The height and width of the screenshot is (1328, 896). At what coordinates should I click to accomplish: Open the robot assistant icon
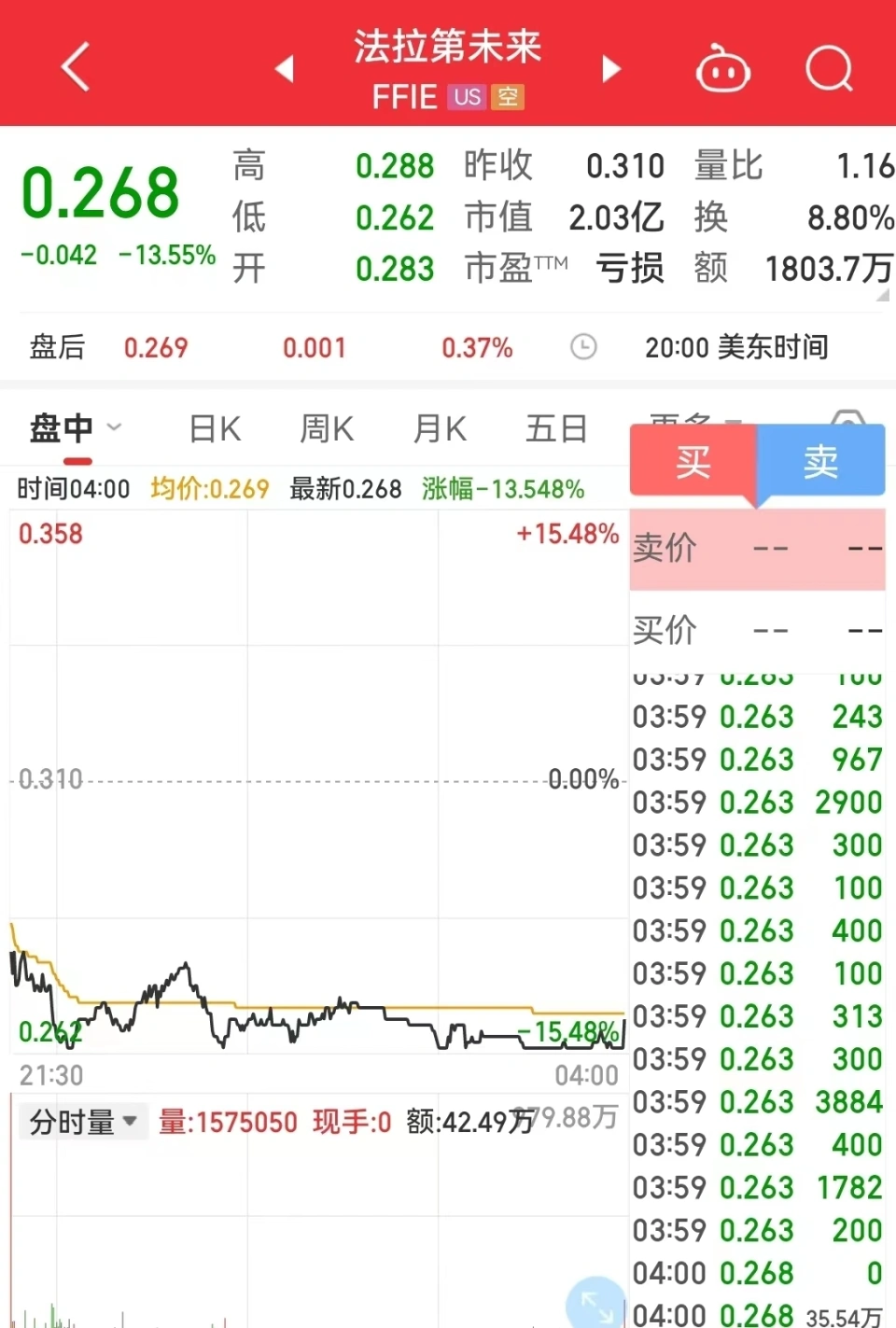723,69
